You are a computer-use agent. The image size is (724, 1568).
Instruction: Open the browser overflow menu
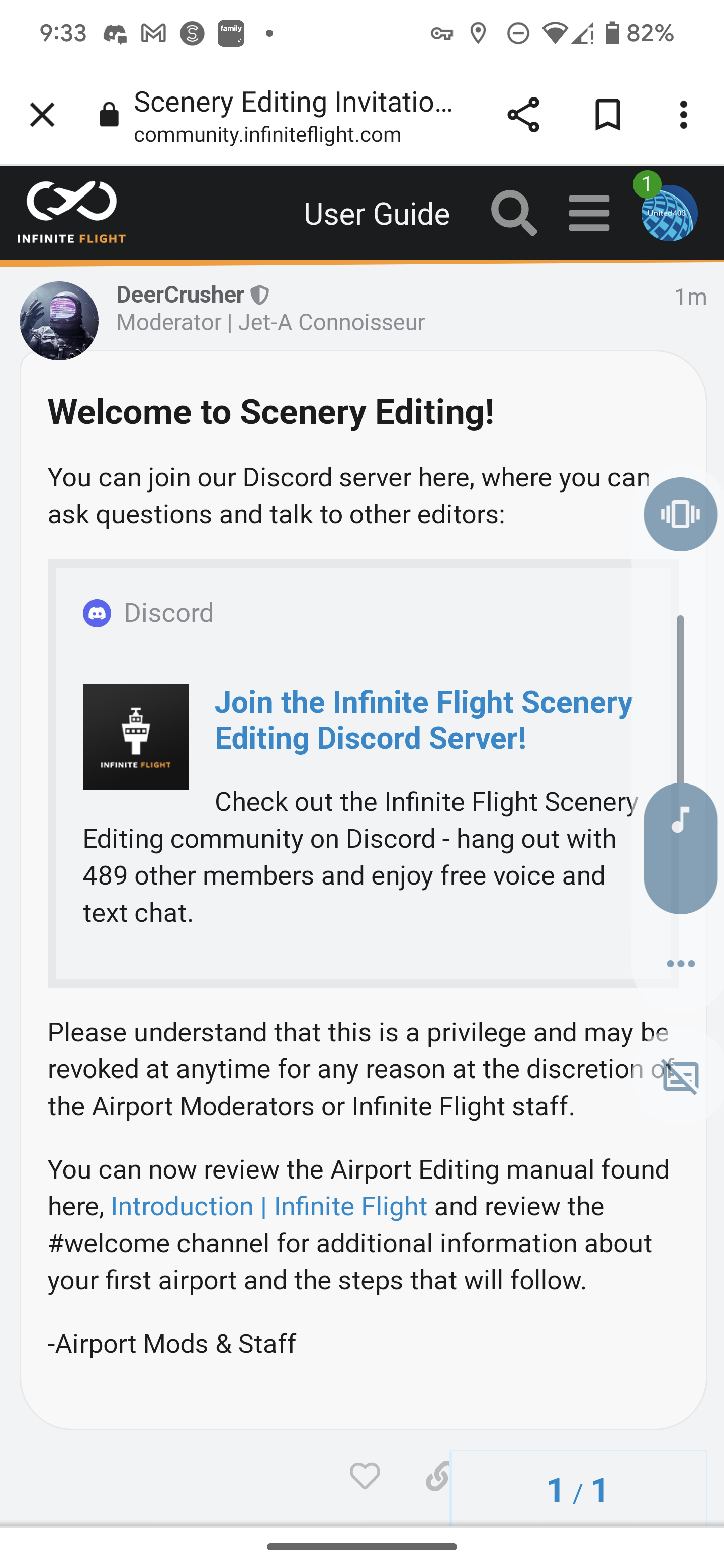coord(683,115)
